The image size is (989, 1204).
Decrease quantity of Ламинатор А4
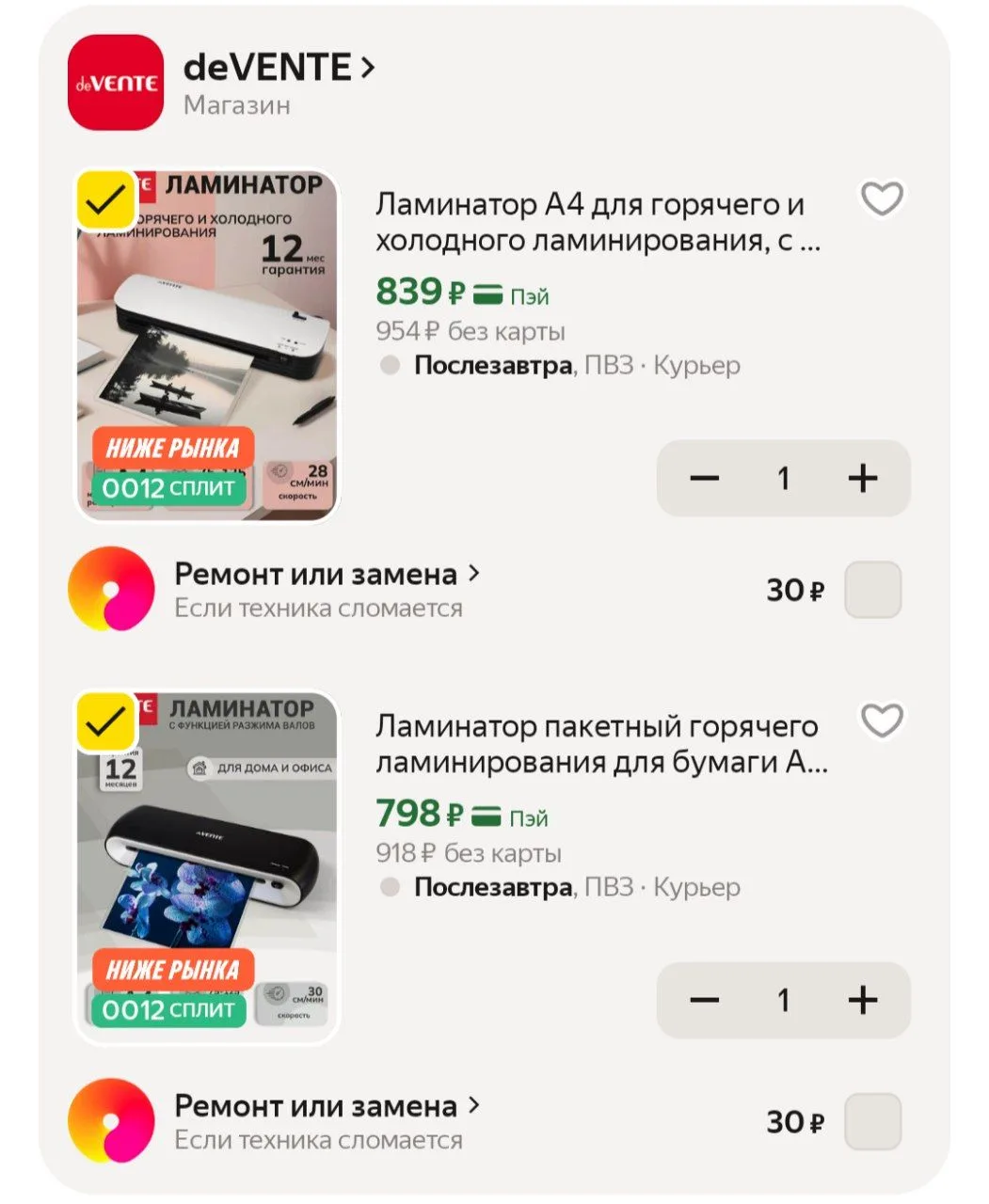[x=704, y=478]
